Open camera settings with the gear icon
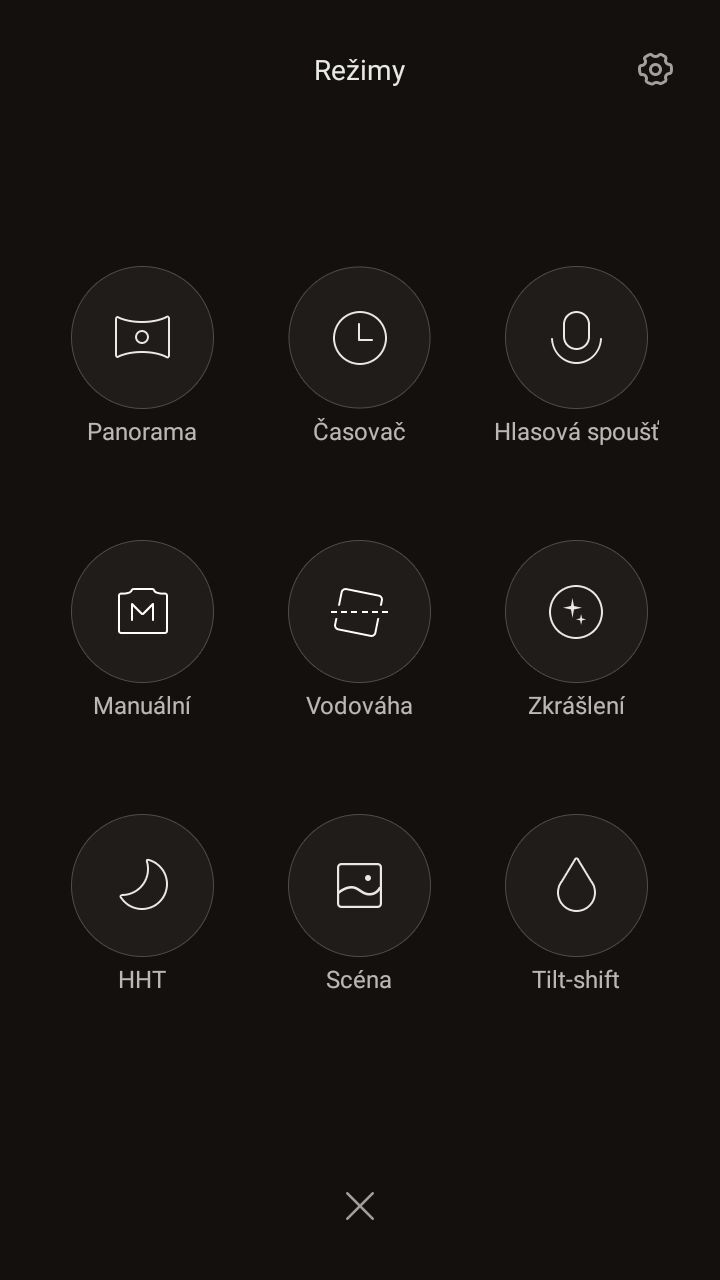Screen dimensions: 720x1280 click(x=654, y=69)
